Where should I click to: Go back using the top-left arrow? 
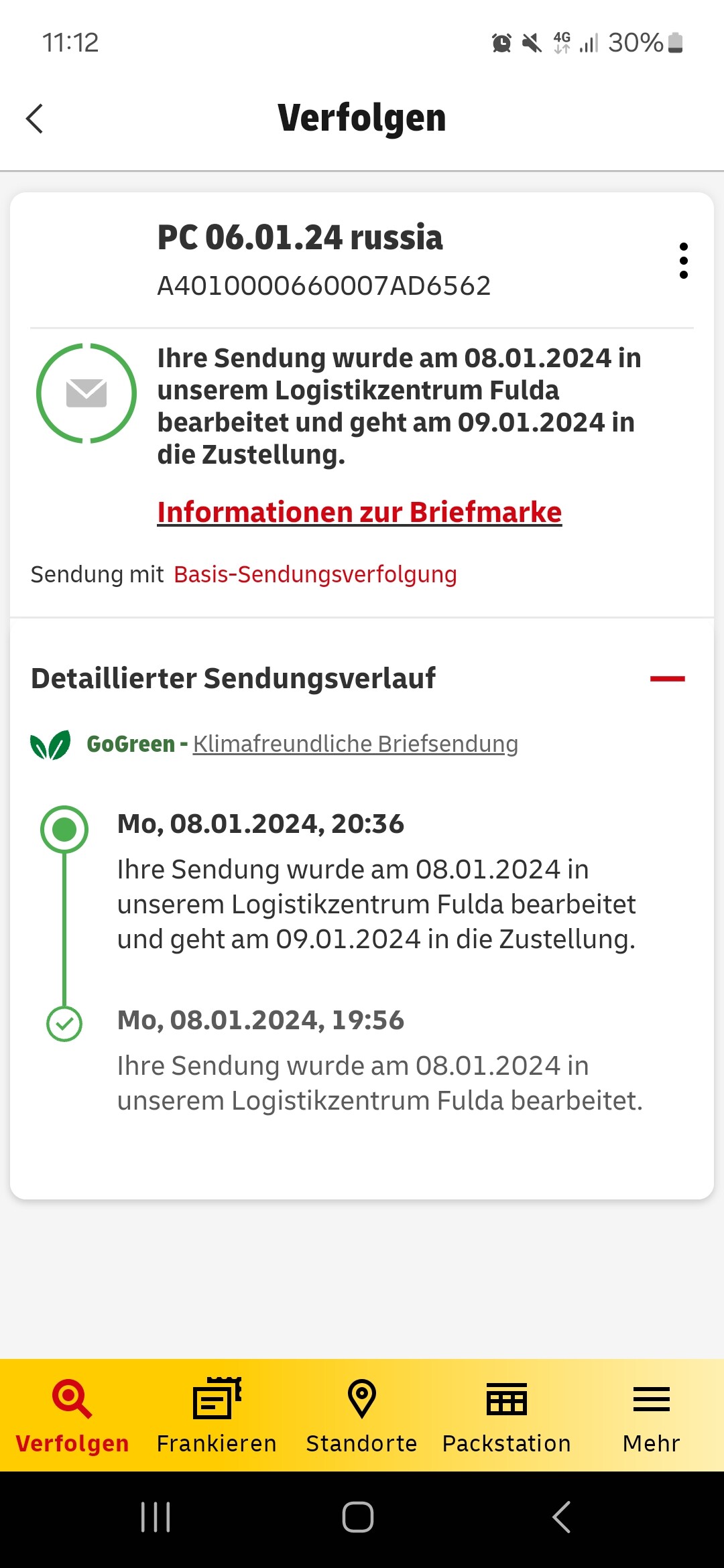click(x=35, y=119)
